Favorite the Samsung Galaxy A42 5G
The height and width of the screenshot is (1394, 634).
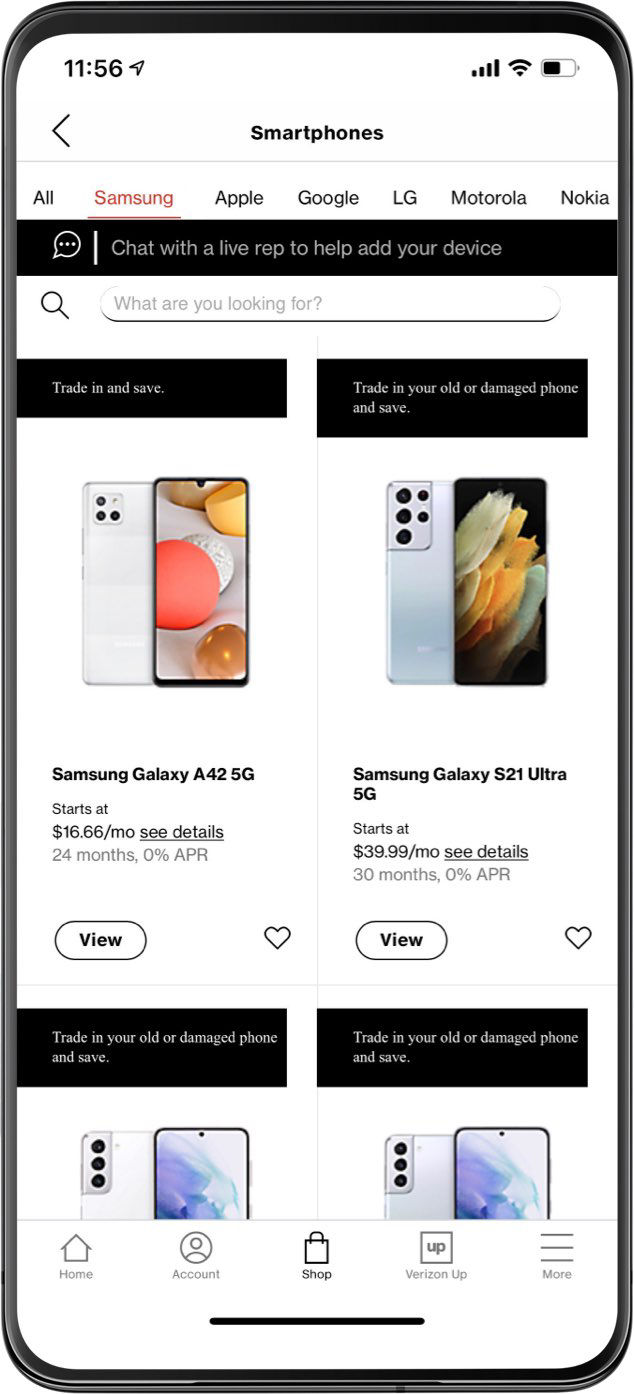pos(277,938)
